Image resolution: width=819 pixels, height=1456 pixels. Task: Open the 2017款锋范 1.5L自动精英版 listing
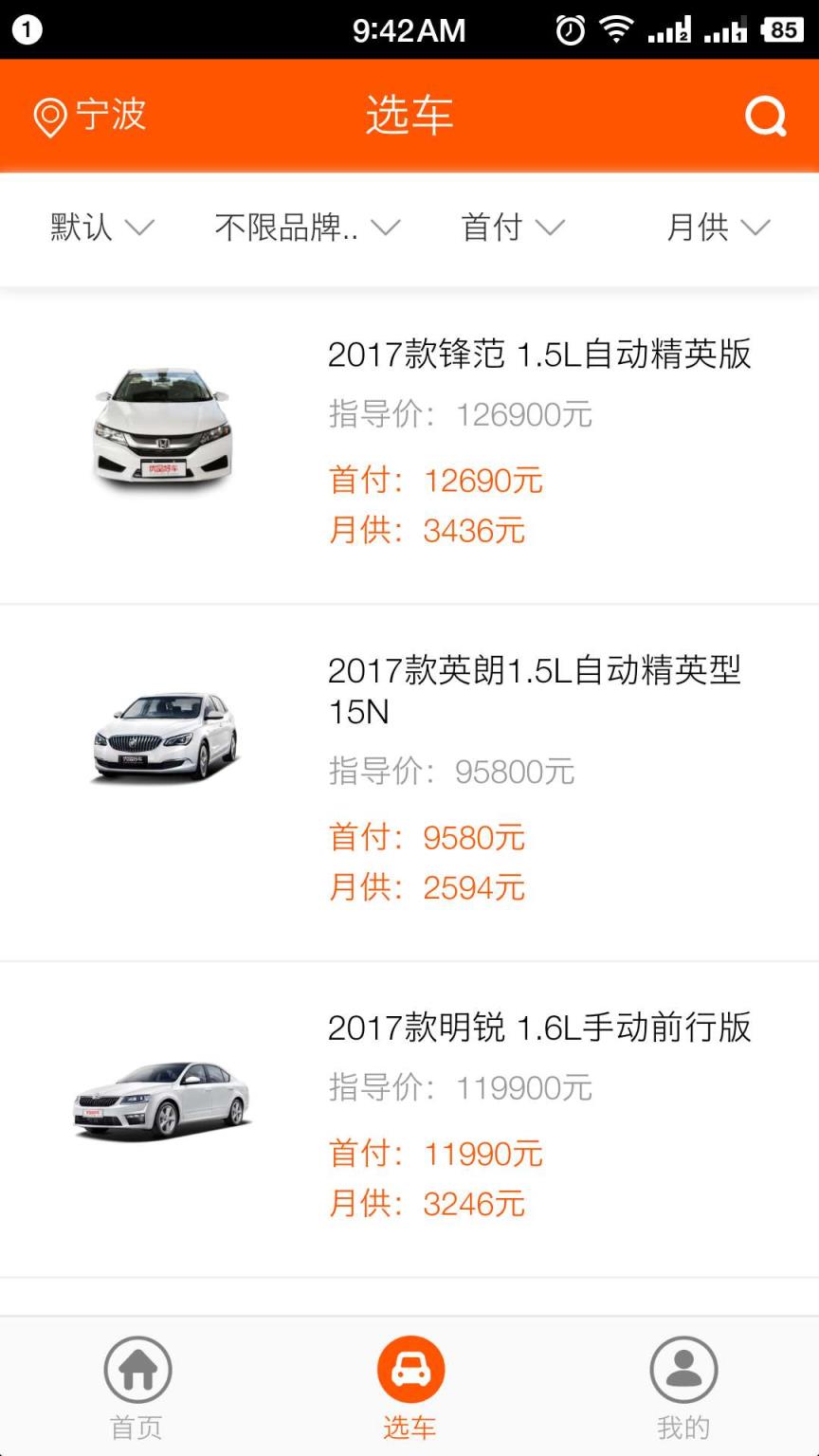pyautogui.click(x=539, y=355)
